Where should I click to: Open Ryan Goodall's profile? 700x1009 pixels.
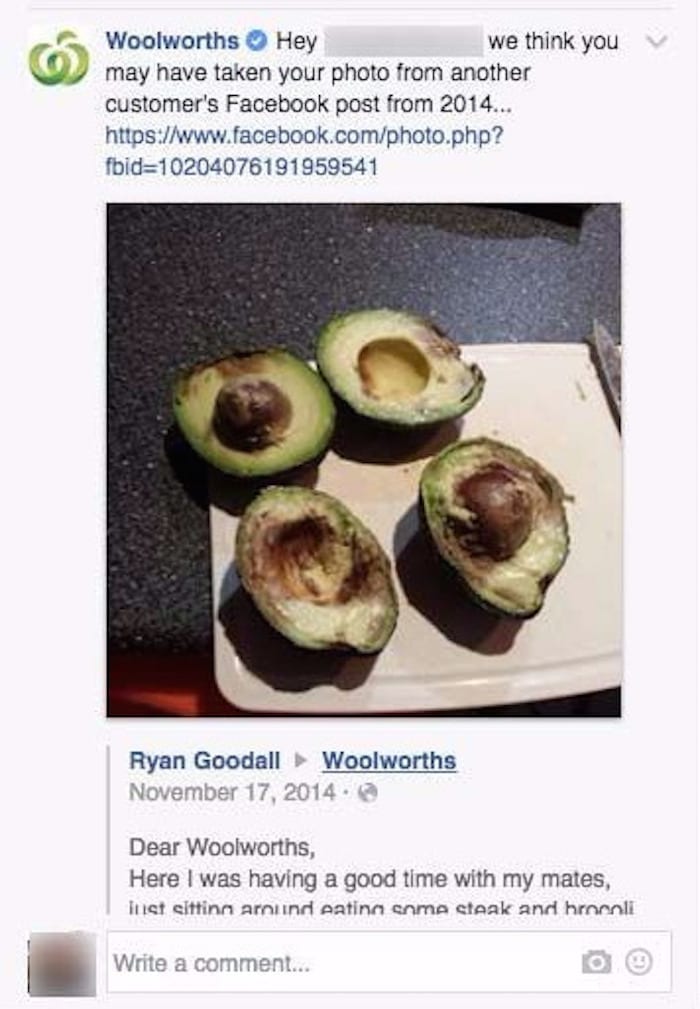205,761
